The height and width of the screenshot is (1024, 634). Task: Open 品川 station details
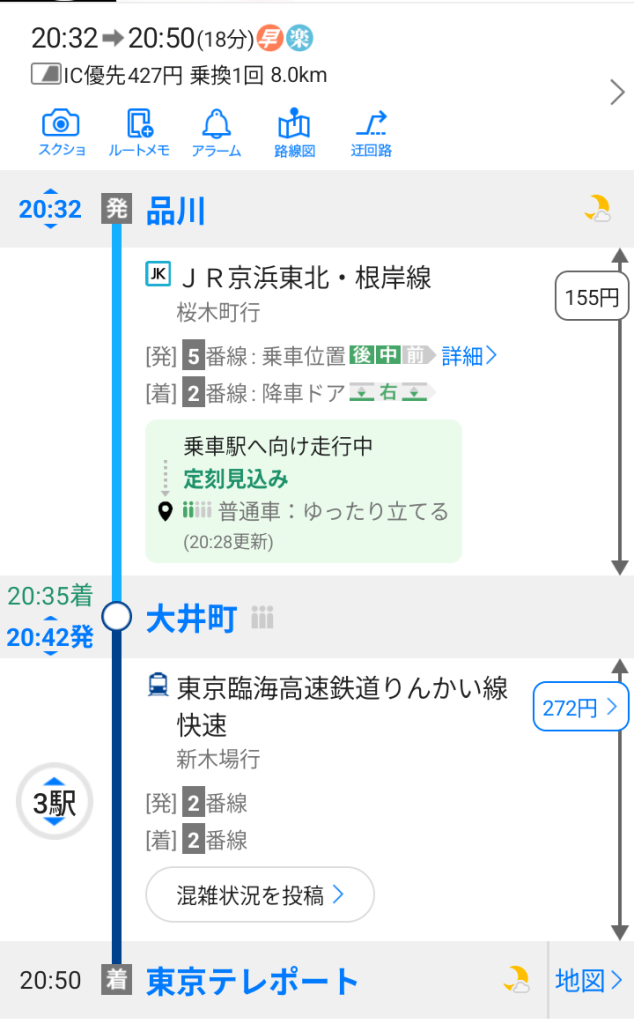(x=176, y=211)
